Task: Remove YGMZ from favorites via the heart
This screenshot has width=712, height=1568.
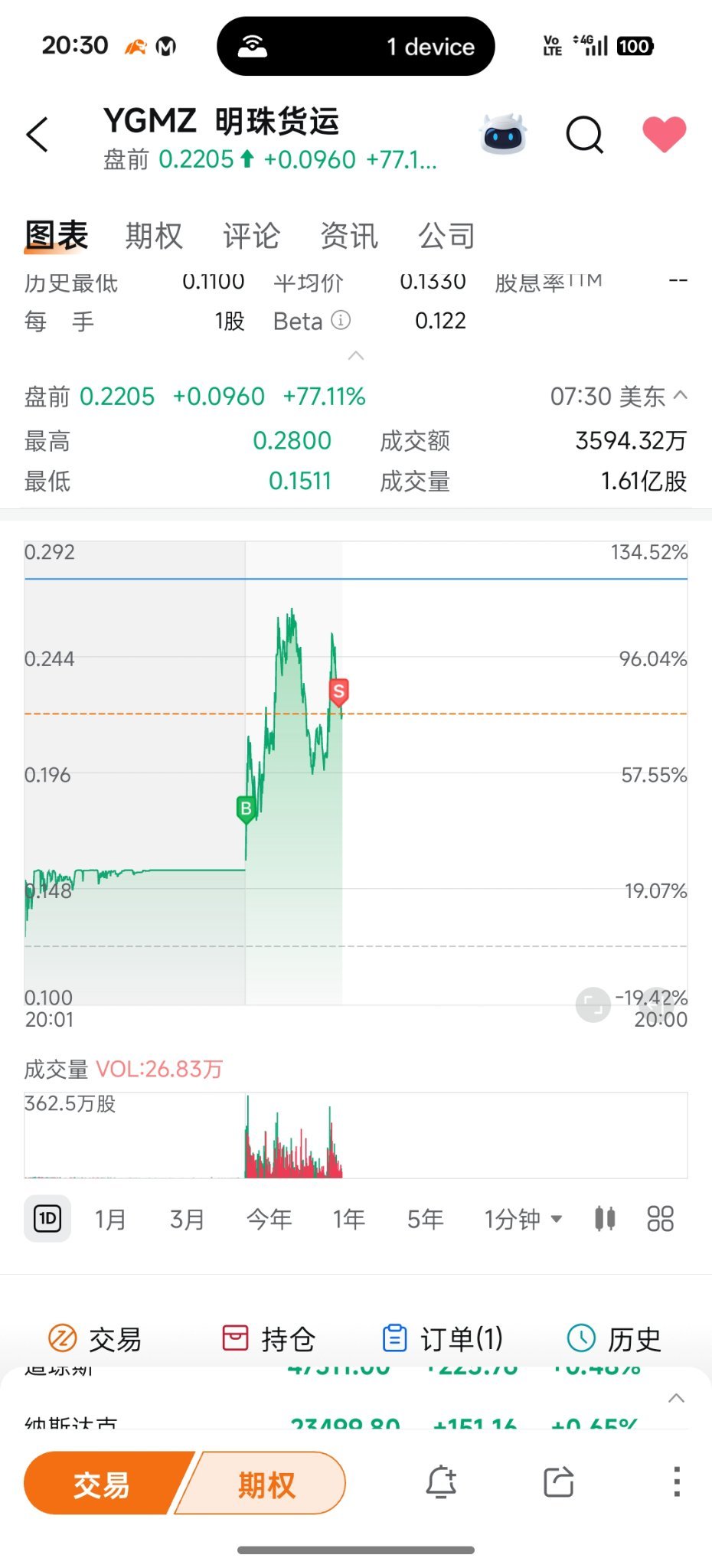Action: coord(664,134)
